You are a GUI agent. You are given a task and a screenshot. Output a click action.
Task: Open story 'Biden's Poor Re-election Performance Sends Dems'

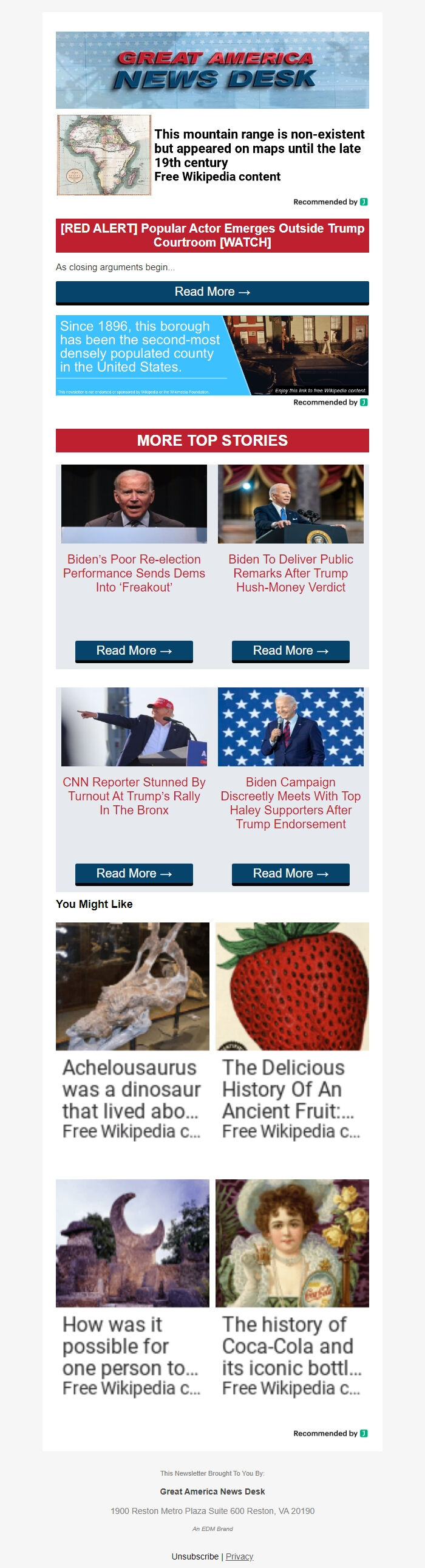click(134, 573)
